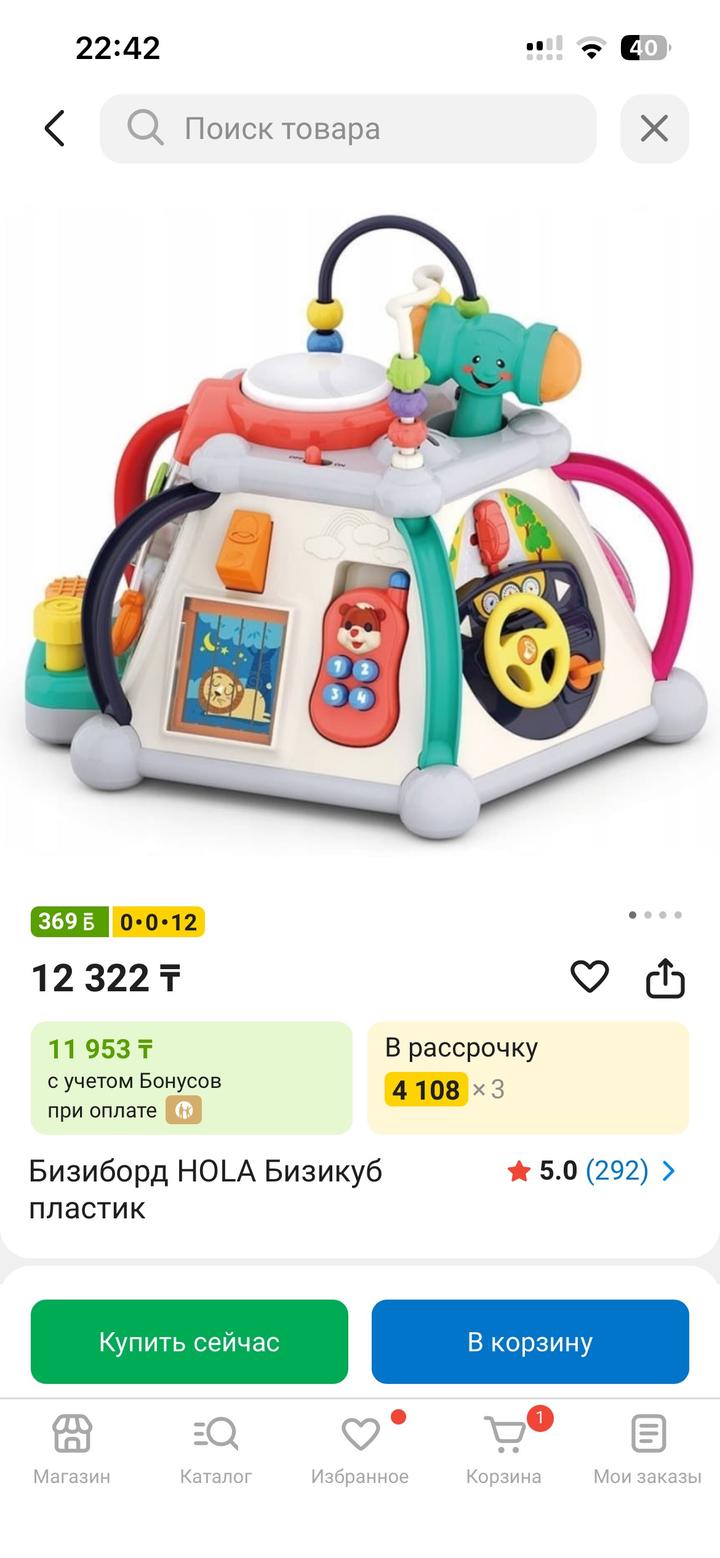720x1558 pixels.
Task: Tap the Поиск товара search field
Action: 348,128
